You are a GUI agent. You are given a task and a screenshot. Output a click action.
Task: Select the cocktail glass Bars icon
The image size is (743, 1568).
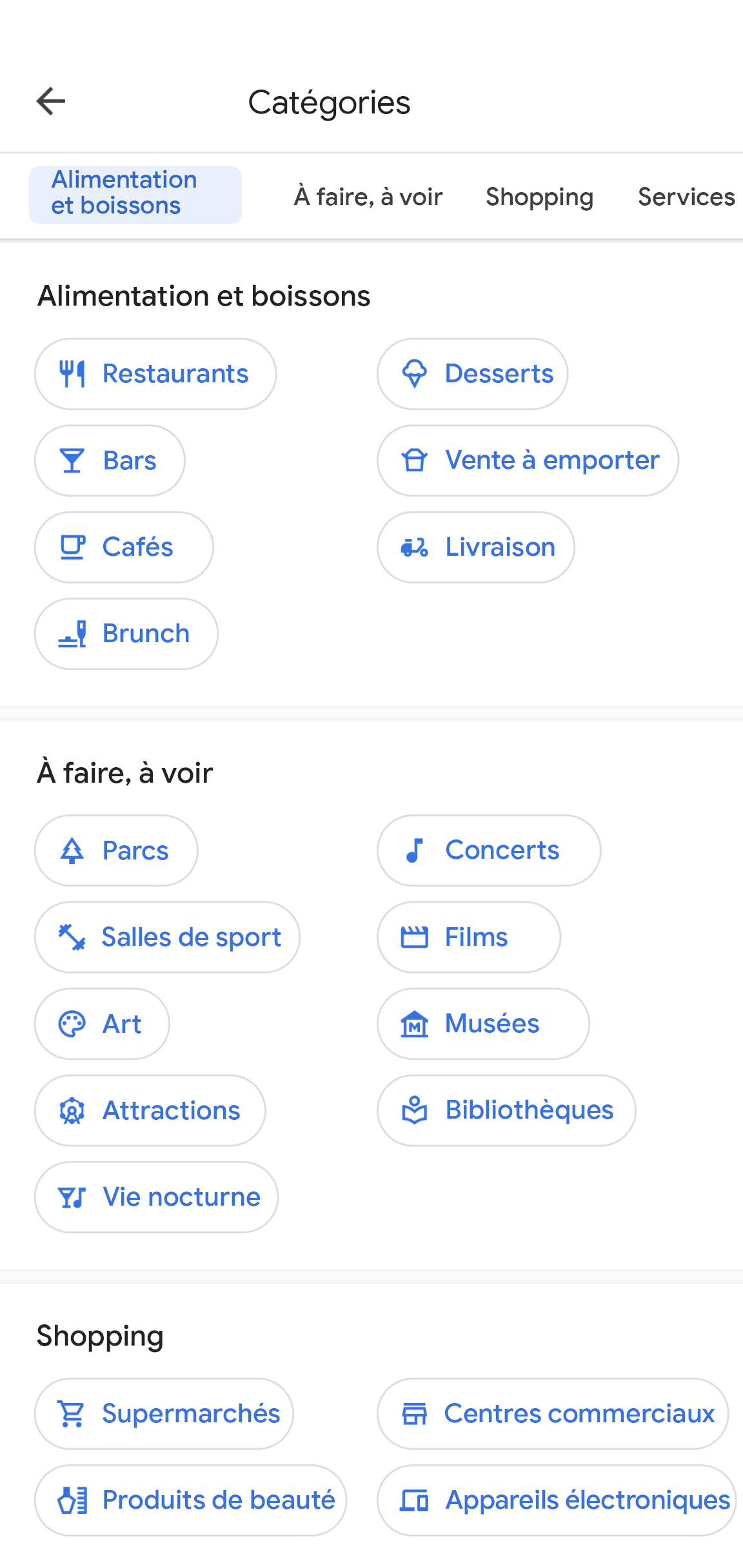point(72,460)
